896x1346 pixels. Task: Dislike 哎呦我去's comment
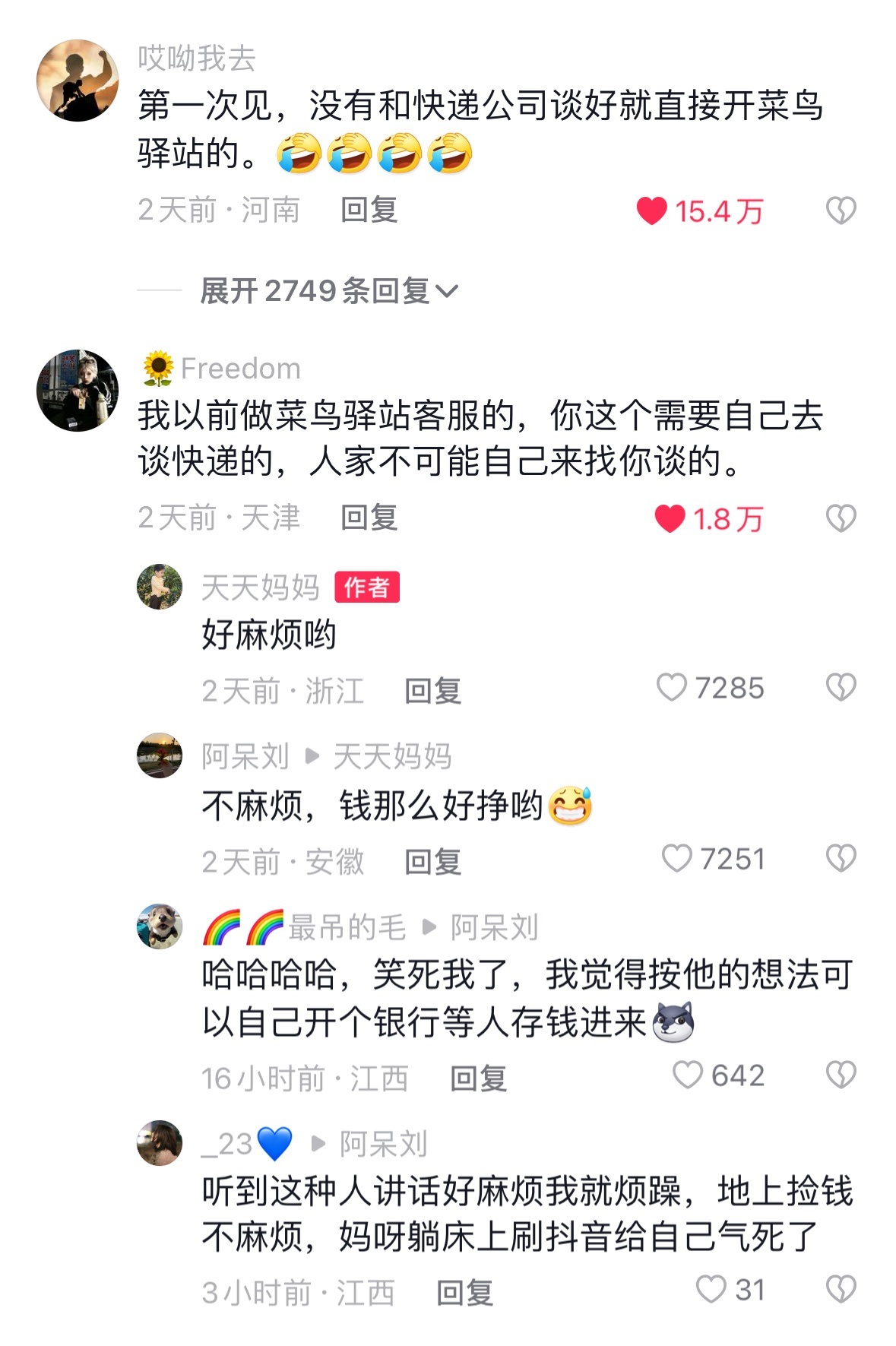click(841, 211)
